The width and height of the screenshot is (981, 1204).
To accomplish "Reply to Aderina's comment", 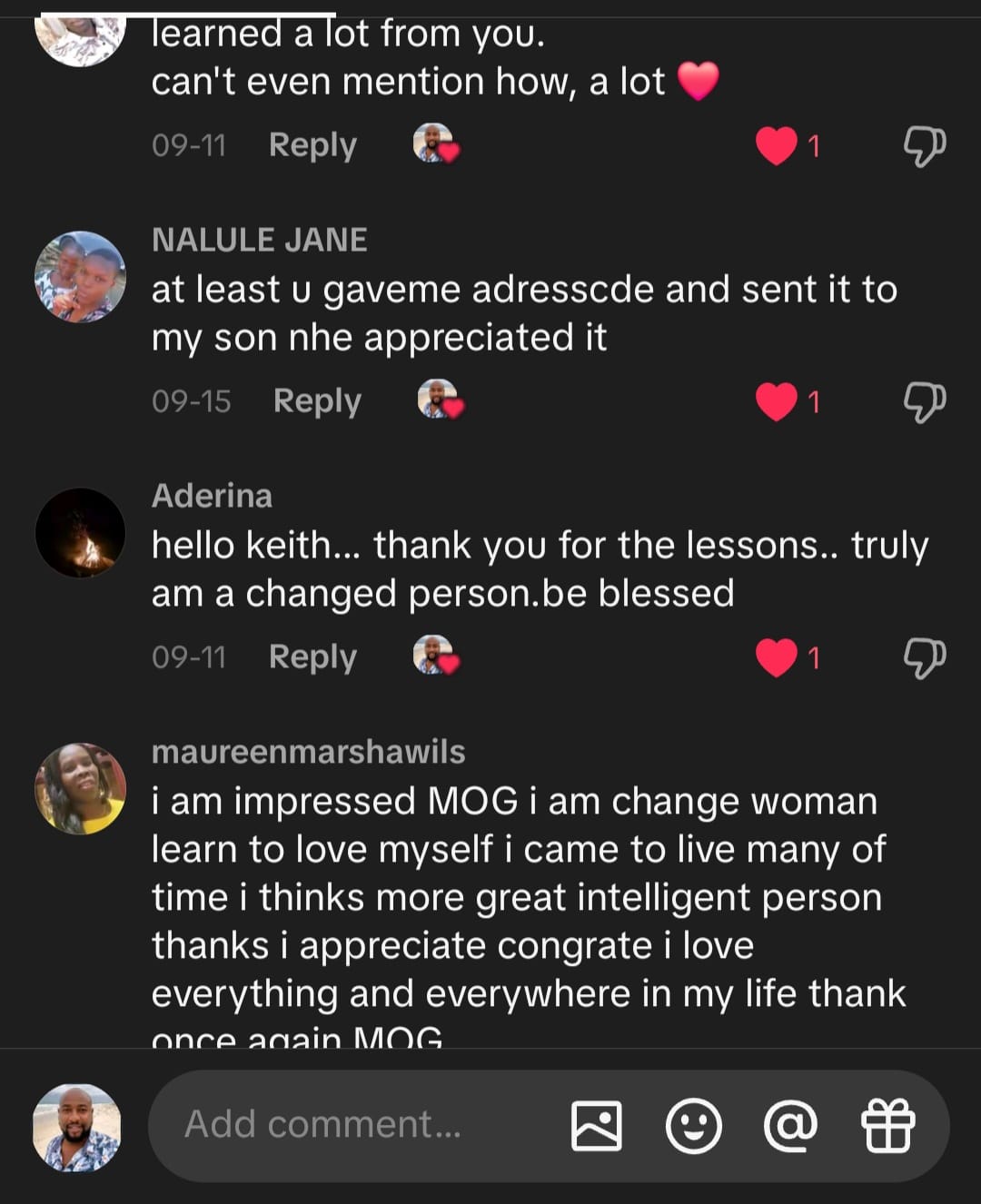I will (x=312, y=656).
